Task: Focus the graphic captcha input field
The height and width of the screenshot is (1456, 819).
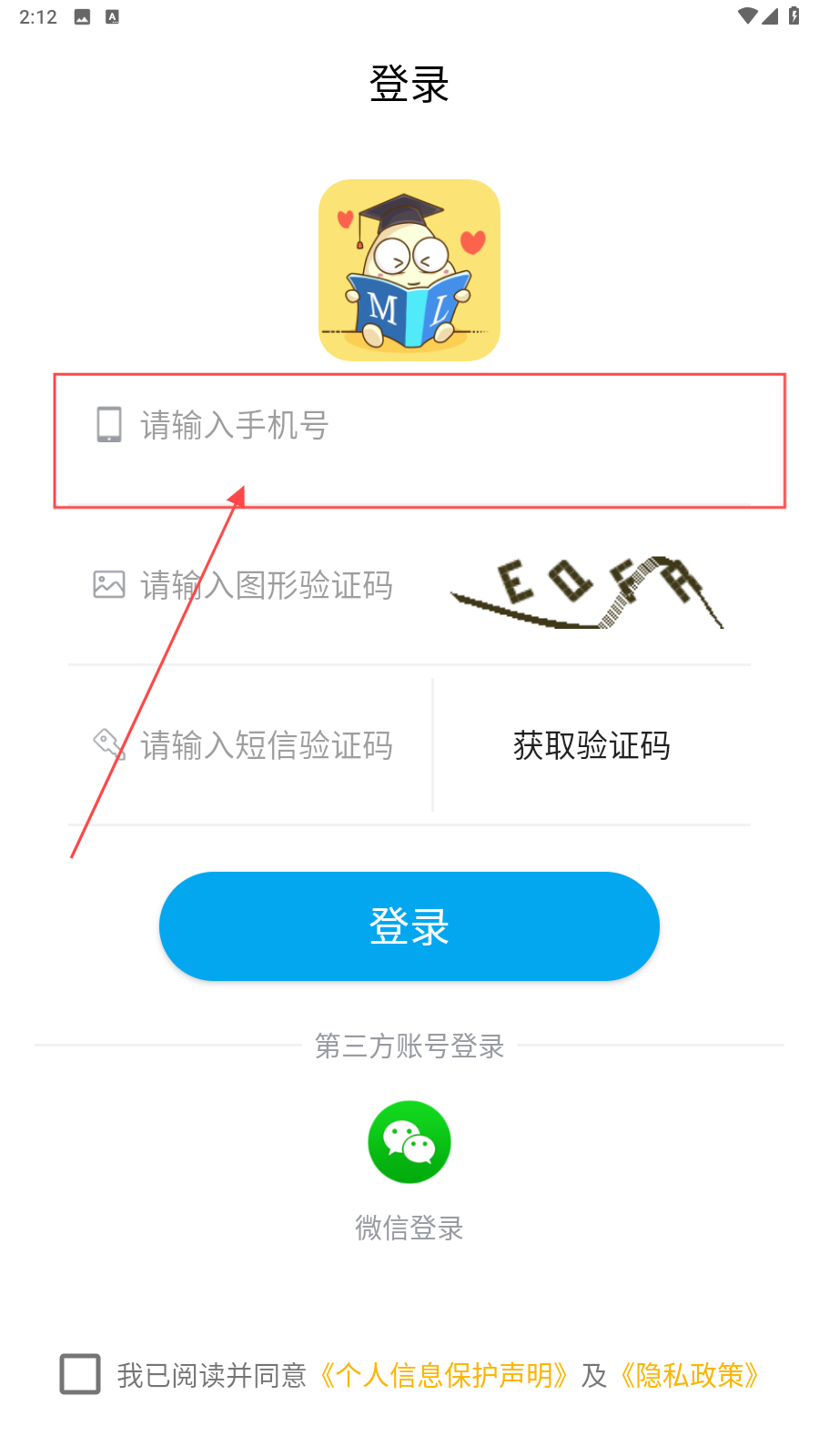Action: (x=266, y=585)
